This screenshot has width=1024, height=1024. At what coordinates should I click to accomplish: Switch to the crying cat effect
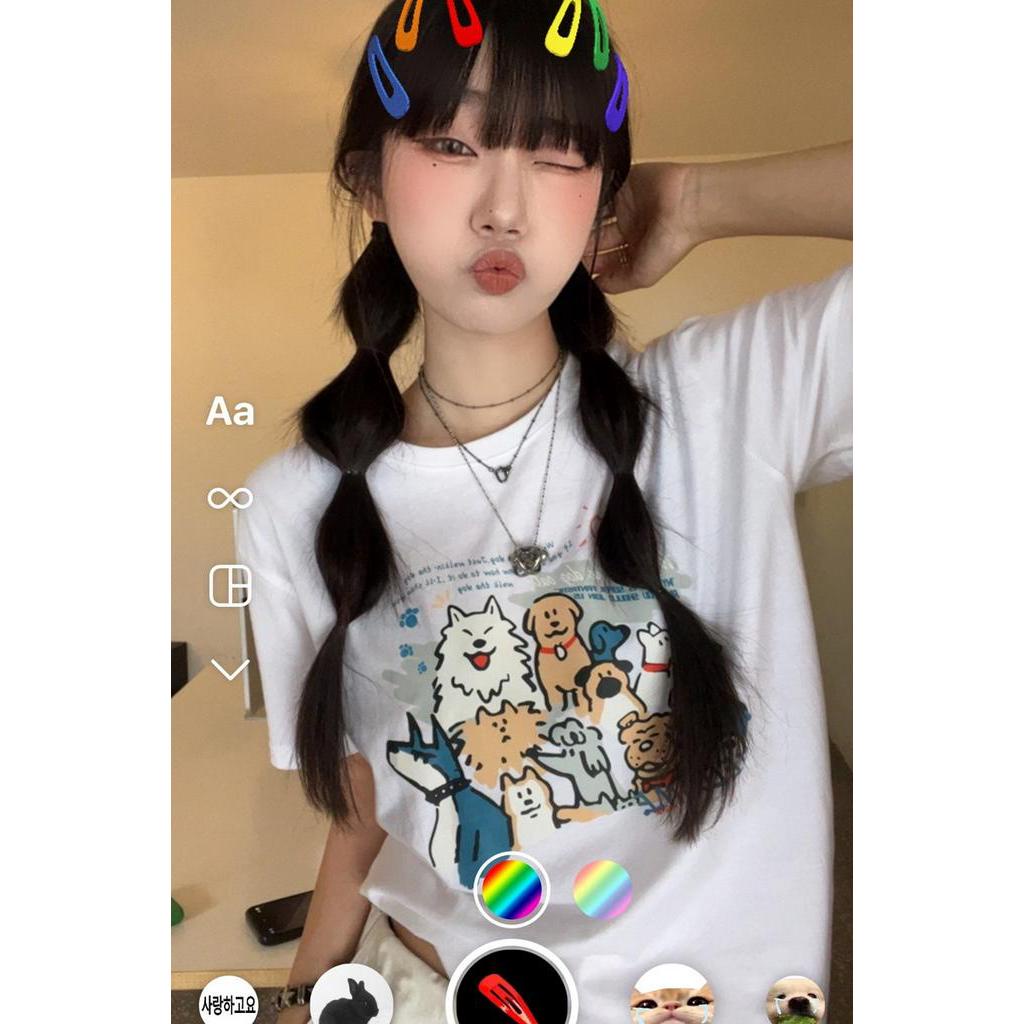coord(672,996)
